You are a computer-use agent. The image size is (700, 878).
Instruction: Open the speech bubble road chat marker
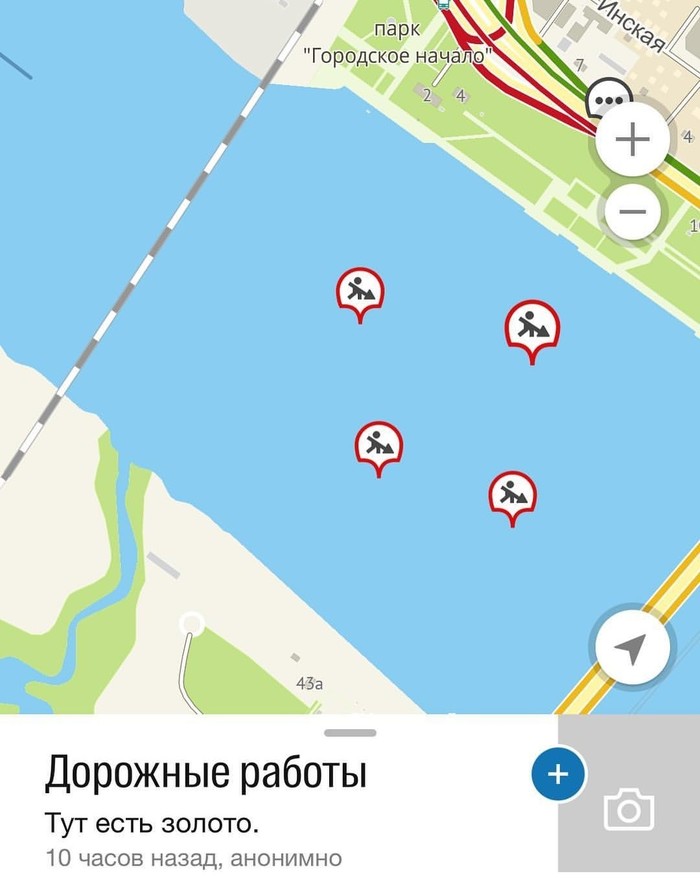coord(608,99)
